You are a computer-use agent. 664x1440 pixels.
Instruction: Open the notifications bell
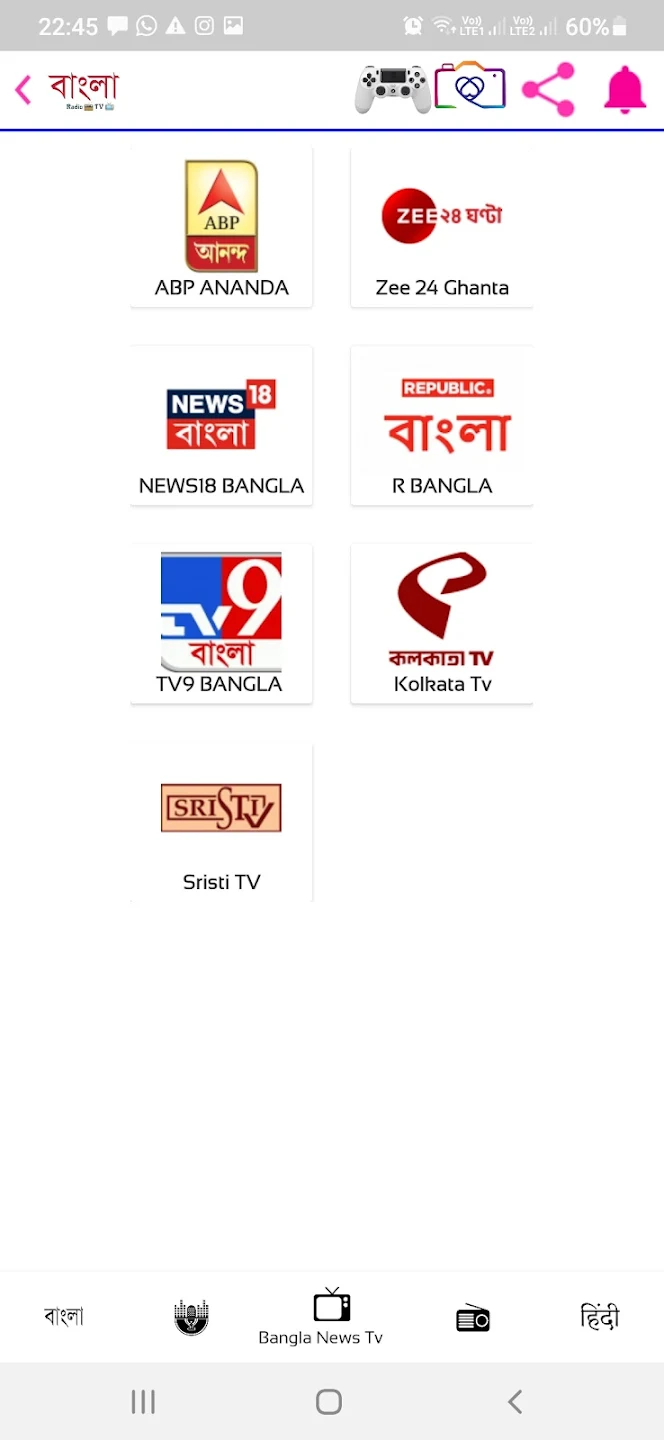625,90
